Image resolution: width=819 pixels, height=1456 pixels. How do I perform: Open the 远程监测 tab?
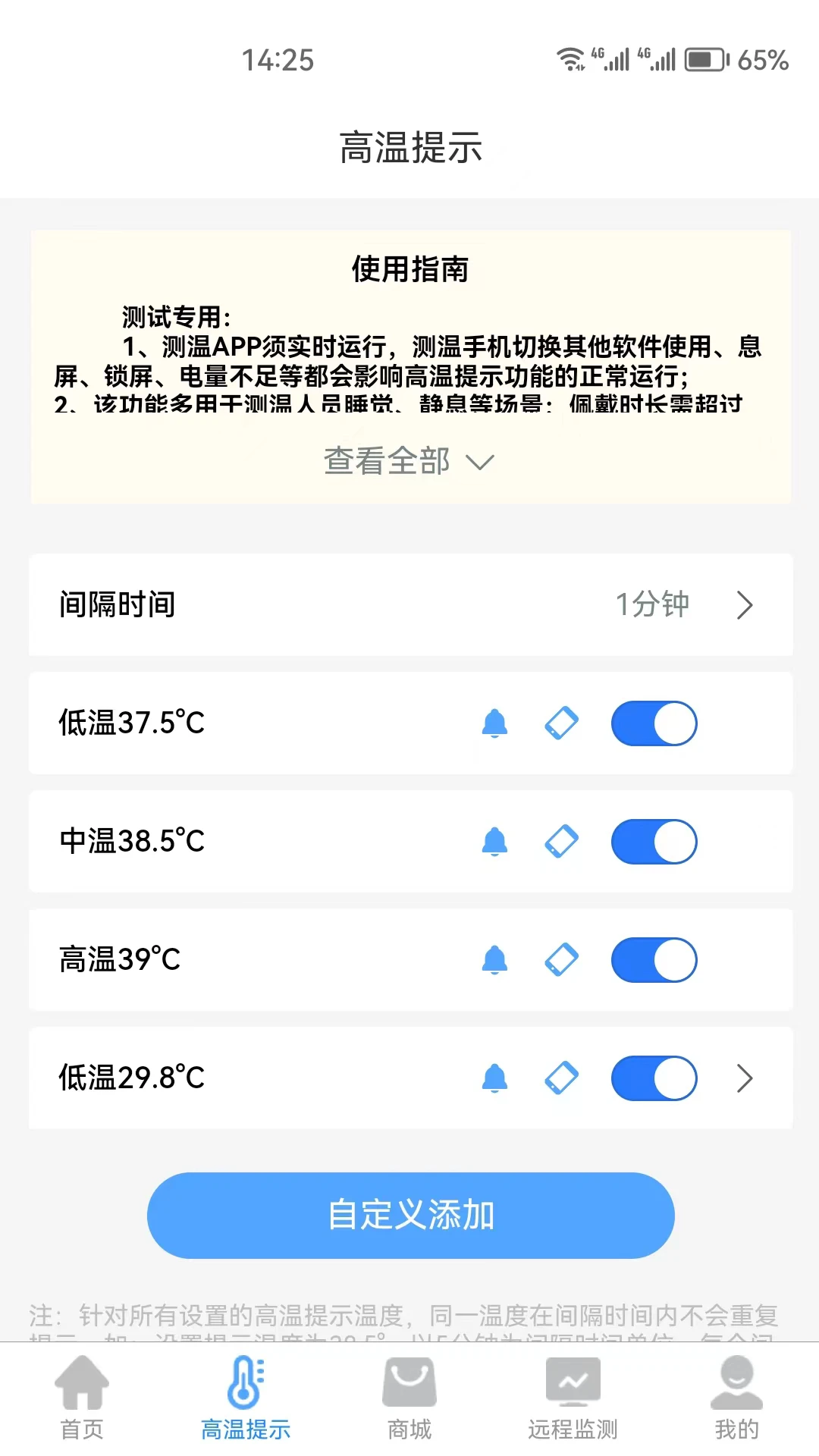click(x=573, y=1399)
